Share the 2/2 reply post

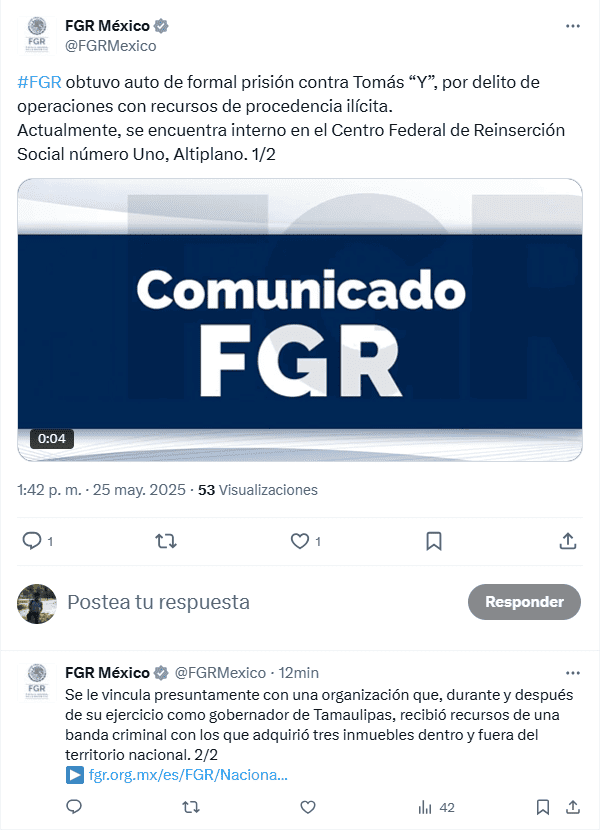573,807
